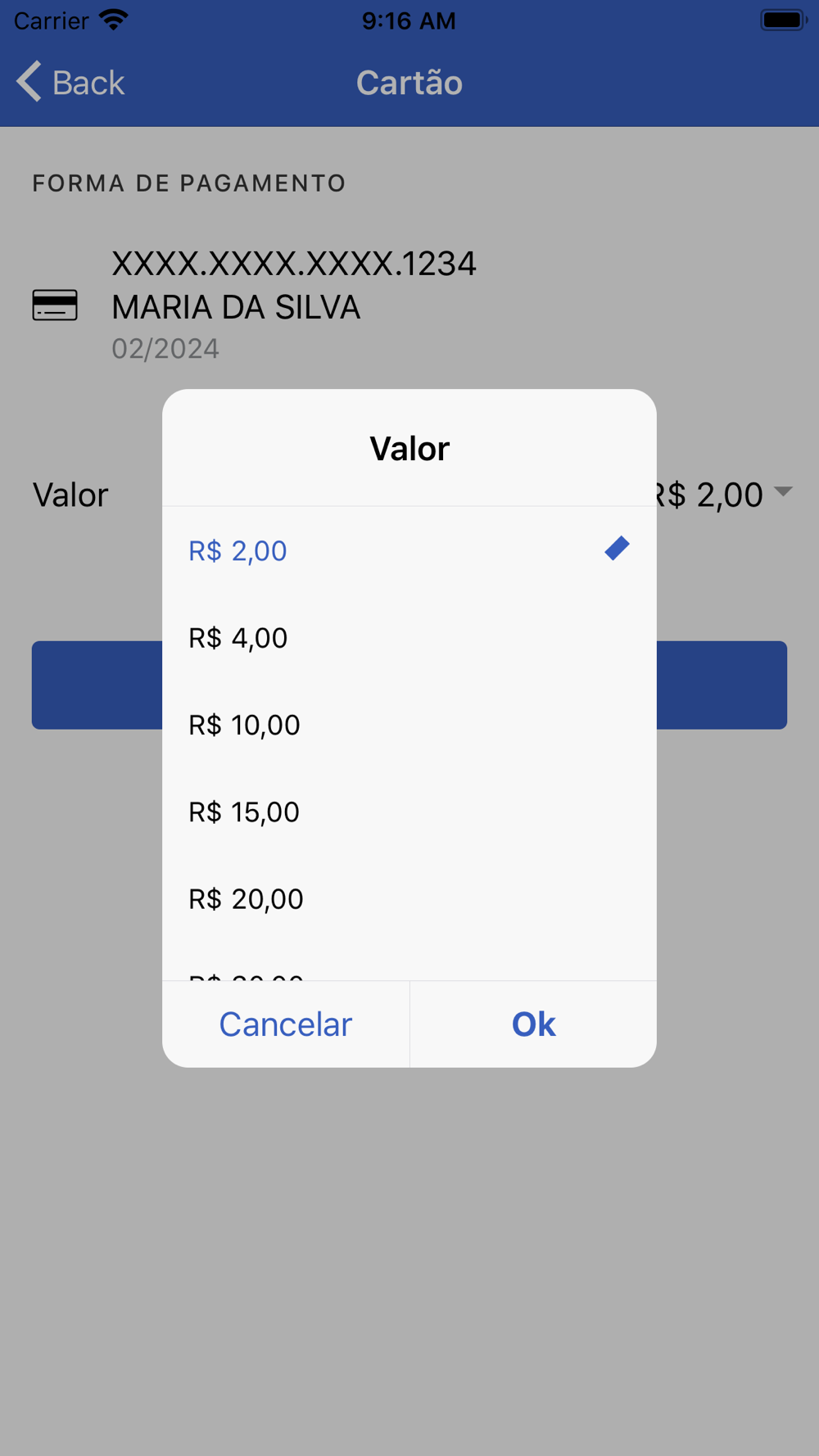The width and height of the screenshot is (819, 1456).
Task: Confirm the value with Ok
Action: pos(533,1024)
